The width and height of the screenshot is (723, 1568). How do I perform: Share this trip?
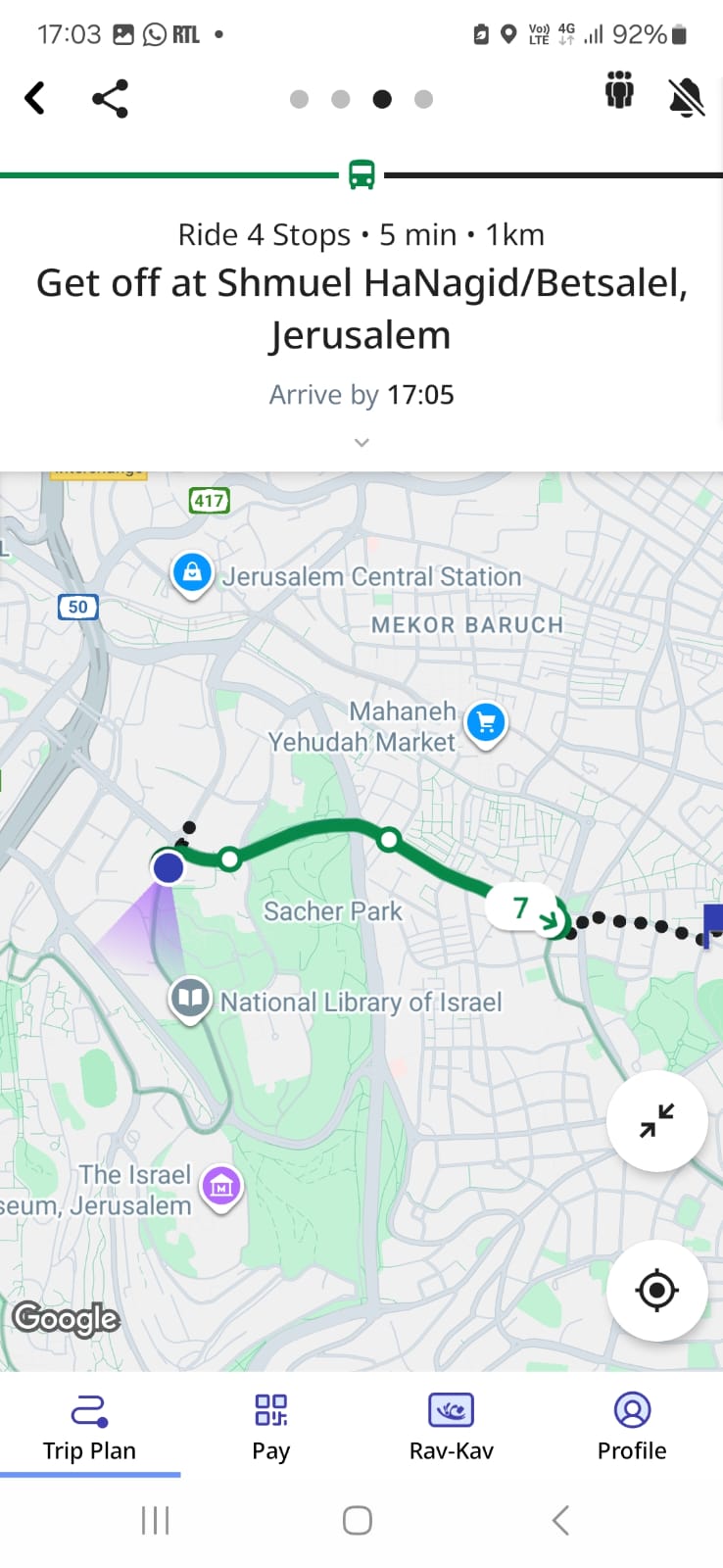[x=110, y=98]
